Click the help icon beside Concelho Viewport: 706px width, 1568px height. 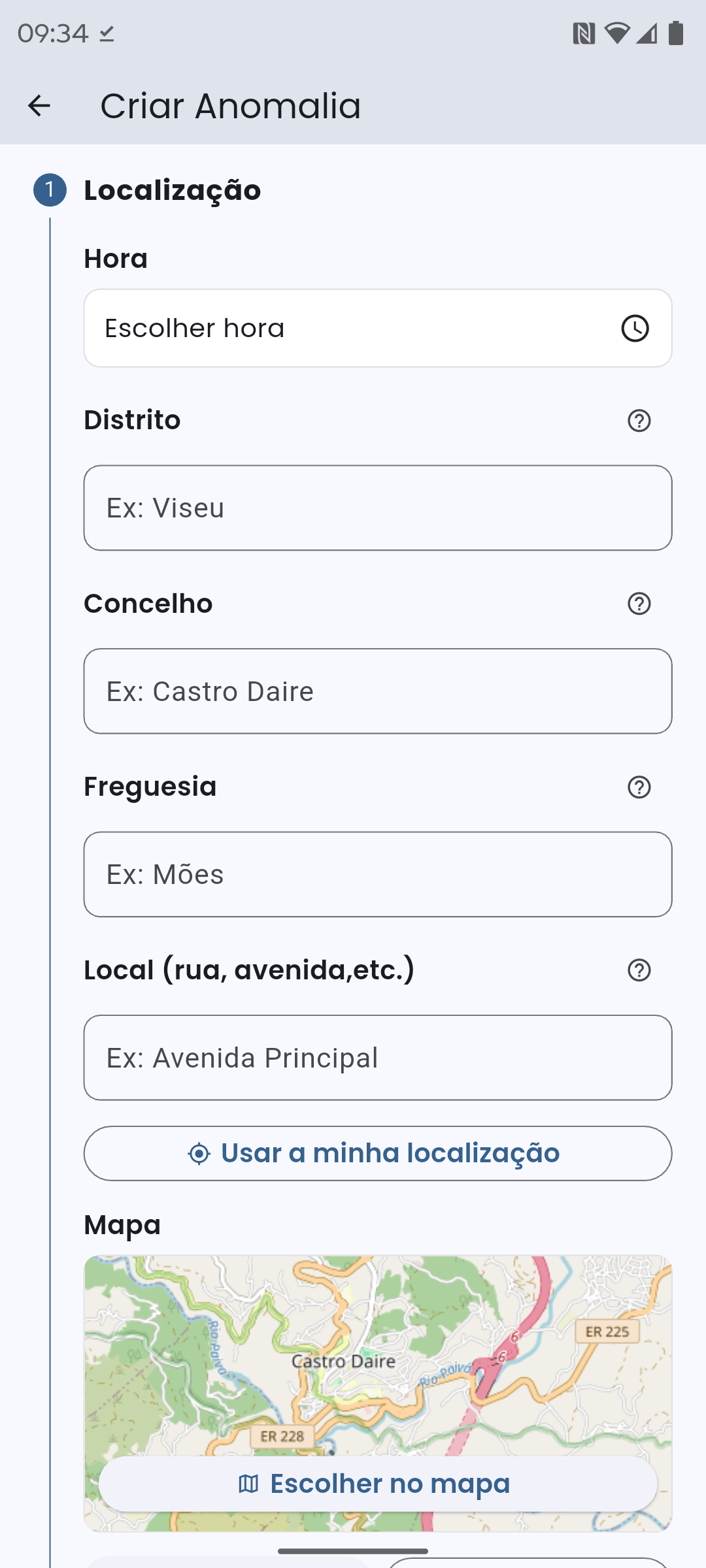pos(639,604)
